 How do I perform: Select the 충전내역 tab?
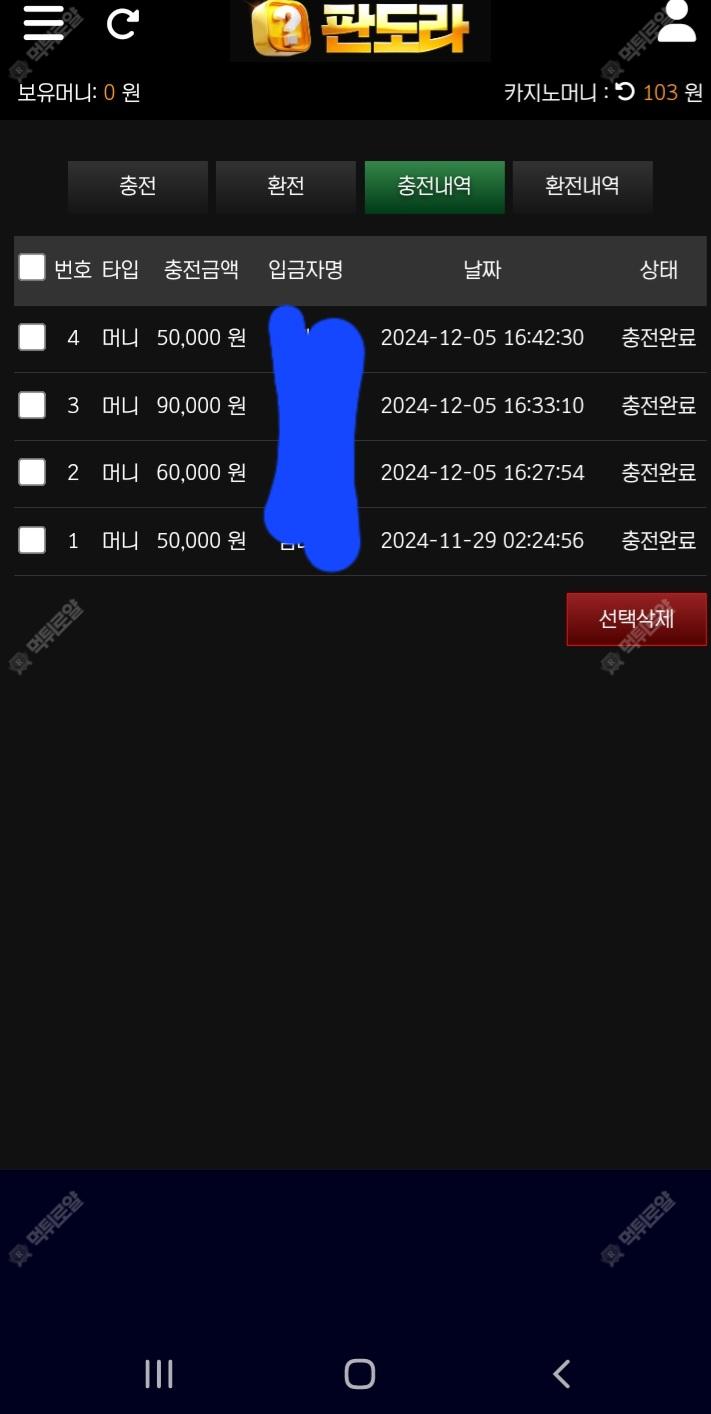point(434,187)
